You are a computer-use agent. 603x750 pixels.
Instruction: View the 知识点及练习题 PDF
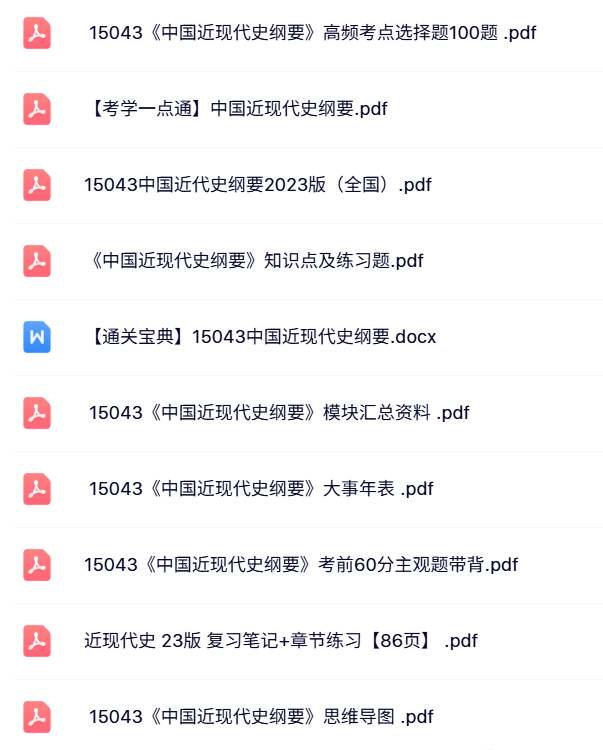pos(255,261)
